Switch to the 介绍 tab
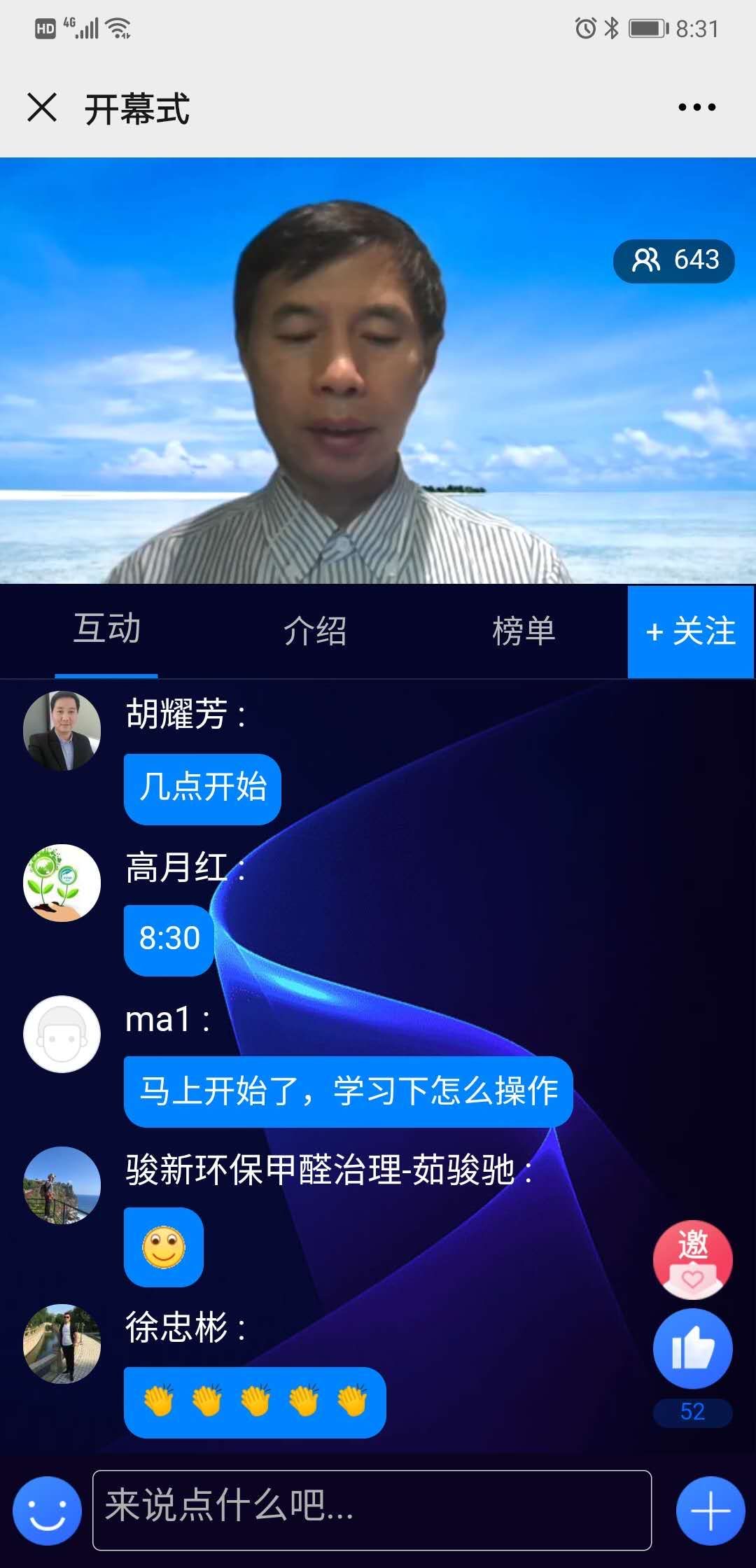 tap(314, 631)
